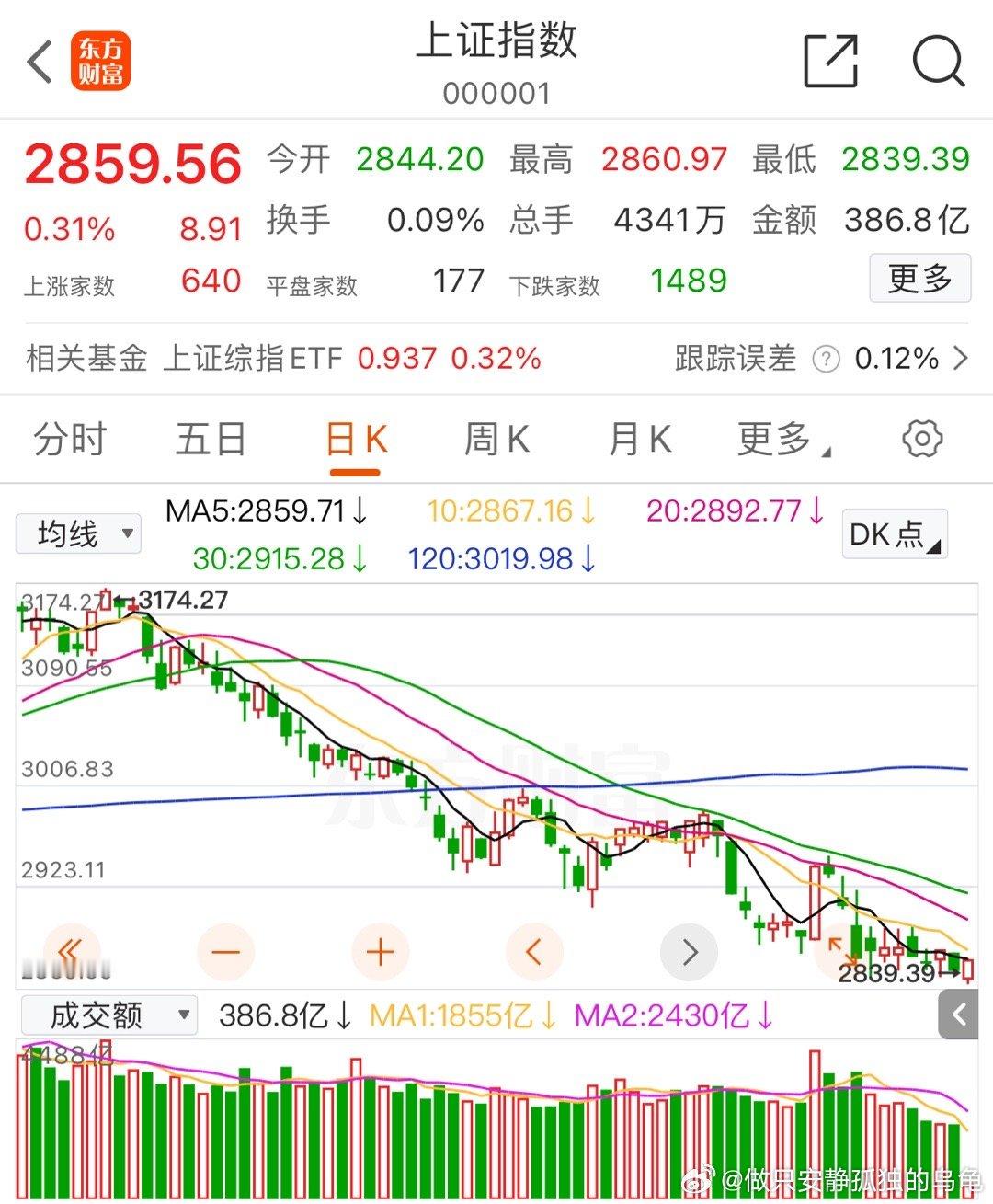Click the back arrow to exit stock page
This screenshot has height=1204, width=993.
coord(37,61)
